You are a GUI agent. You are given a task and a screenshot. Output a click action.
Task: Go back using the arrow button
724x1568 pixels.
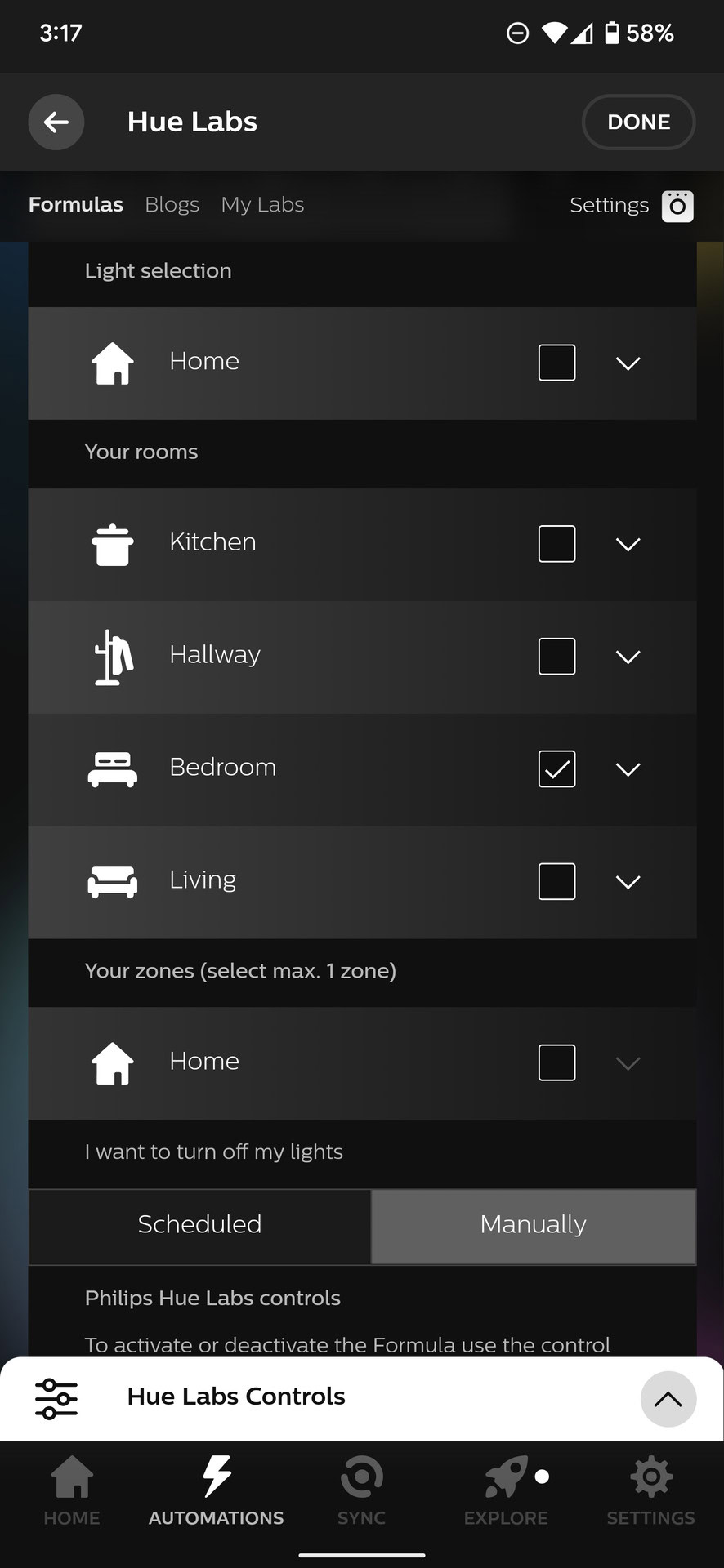[x=56, y=122]
